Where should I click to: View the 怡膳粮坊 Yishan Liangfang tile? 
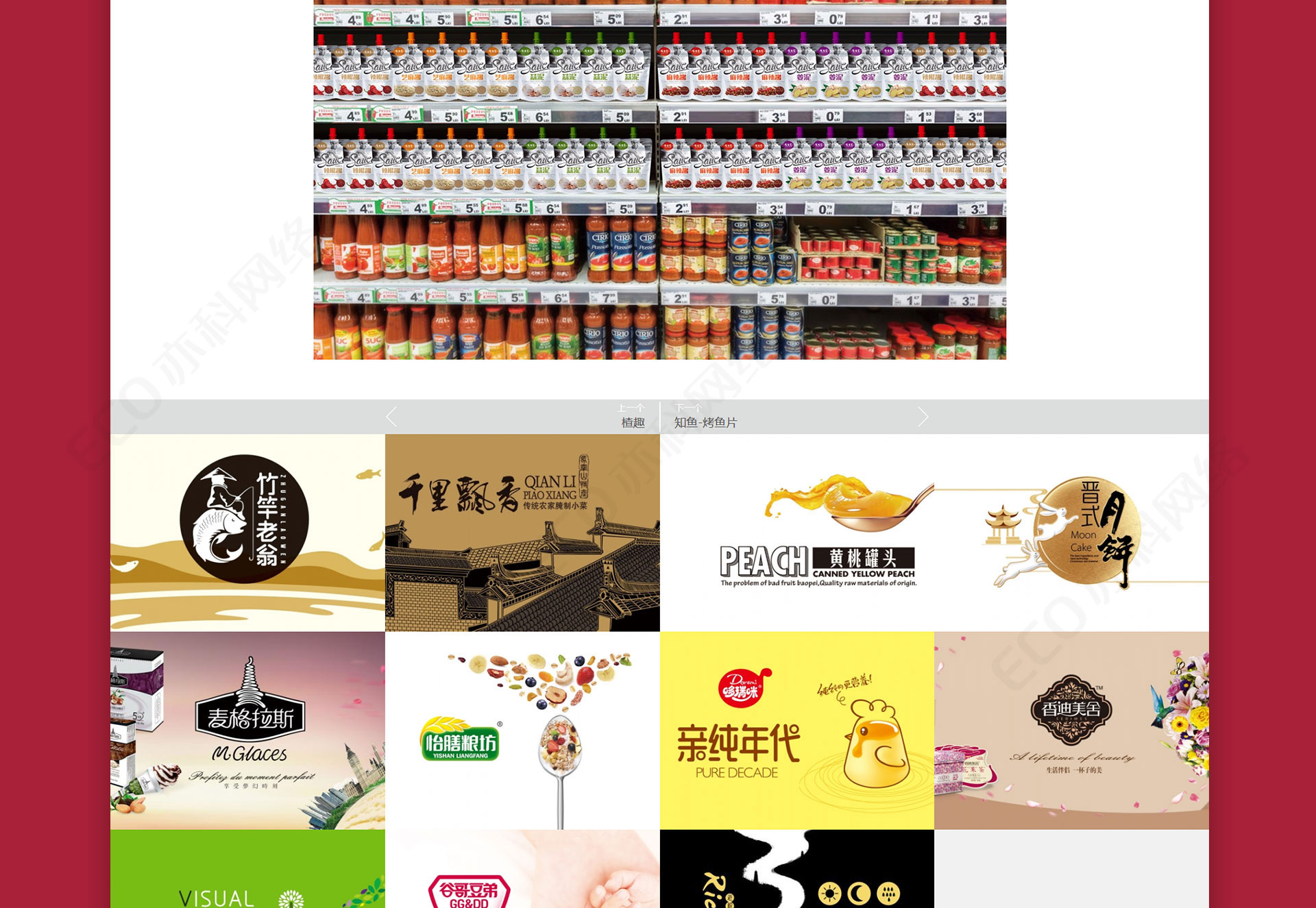[x=522, y=731]
